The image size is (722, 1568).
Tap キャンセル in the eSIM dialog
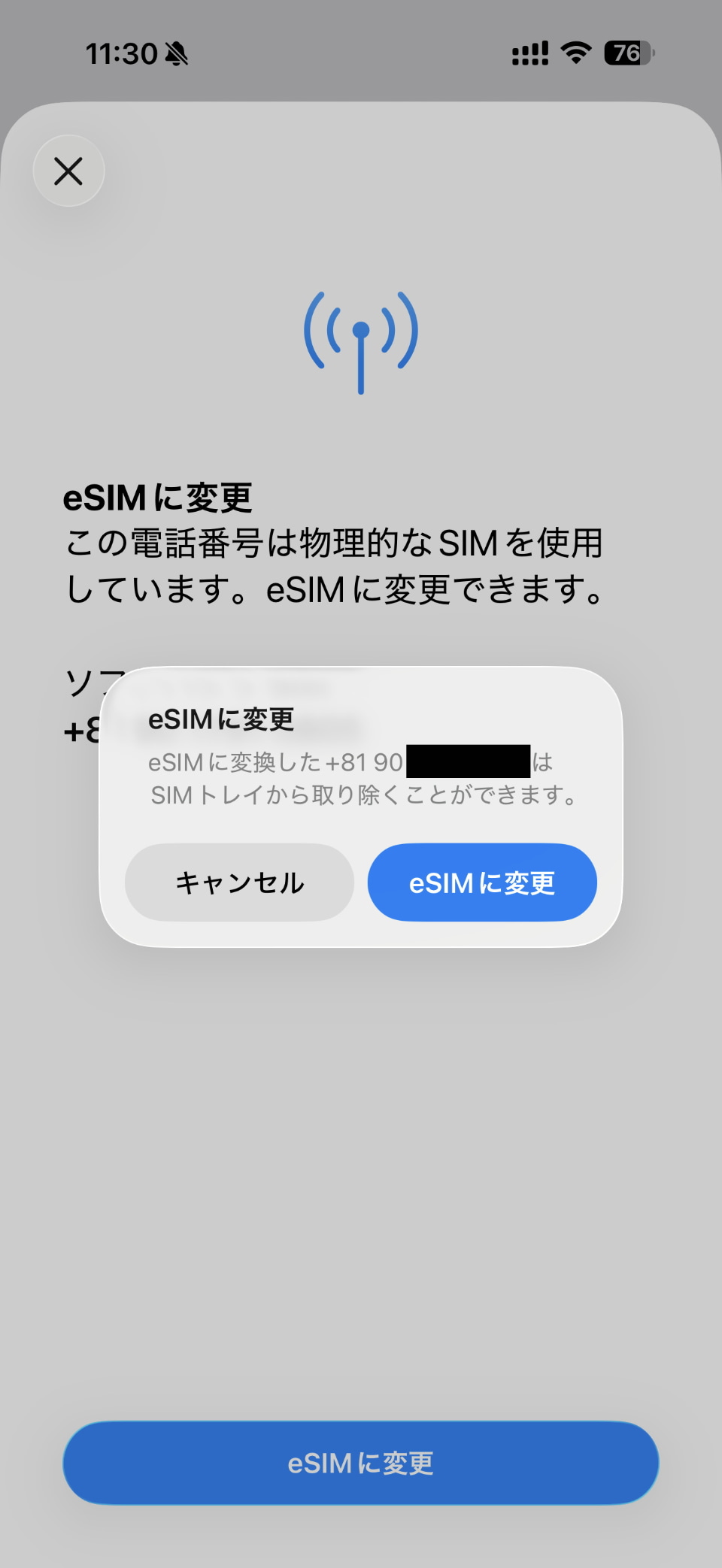pos(239,882)
